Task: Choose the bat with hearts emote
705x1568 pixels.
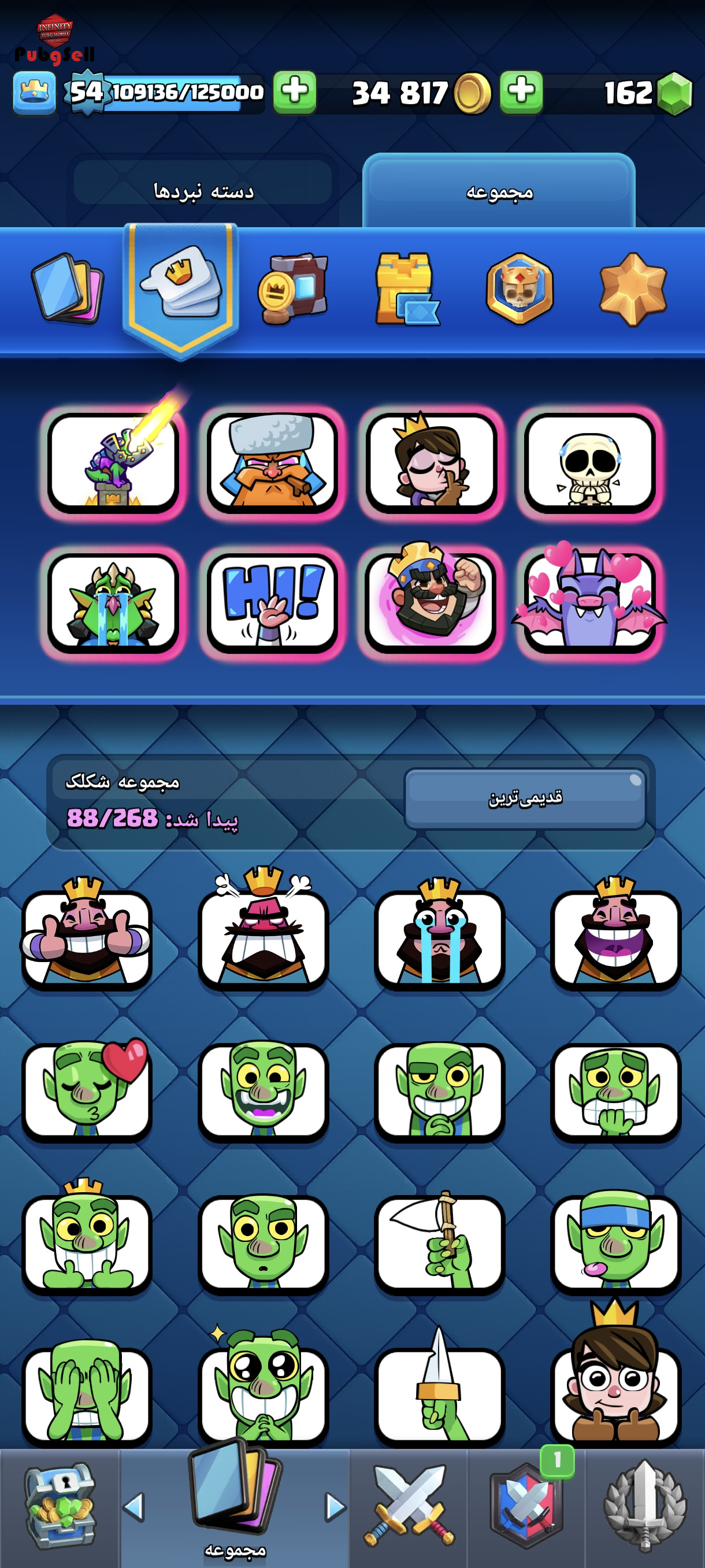Action: (x=589, y=598)
